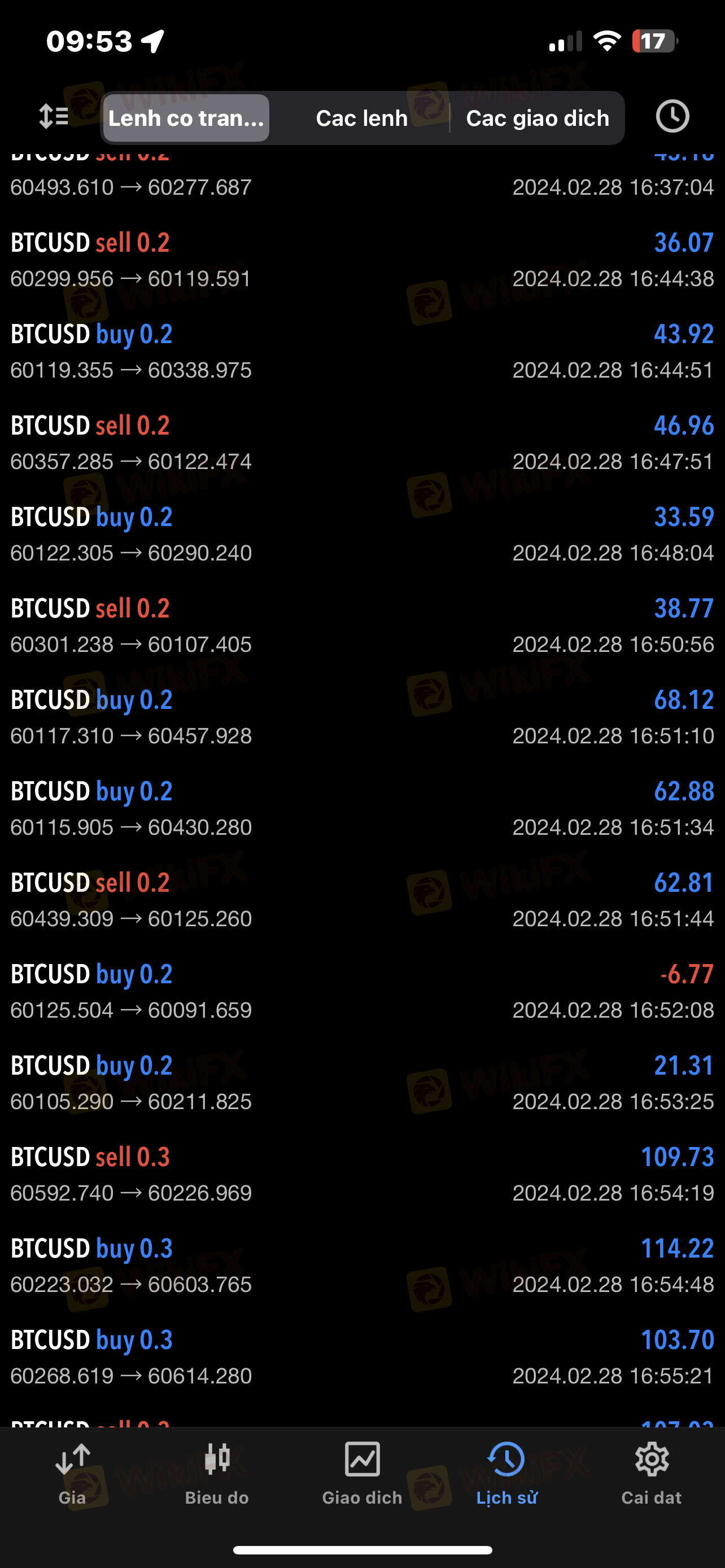Expand the BTCUSD buy trade with profit 68.12

click(x=362, y=717)
